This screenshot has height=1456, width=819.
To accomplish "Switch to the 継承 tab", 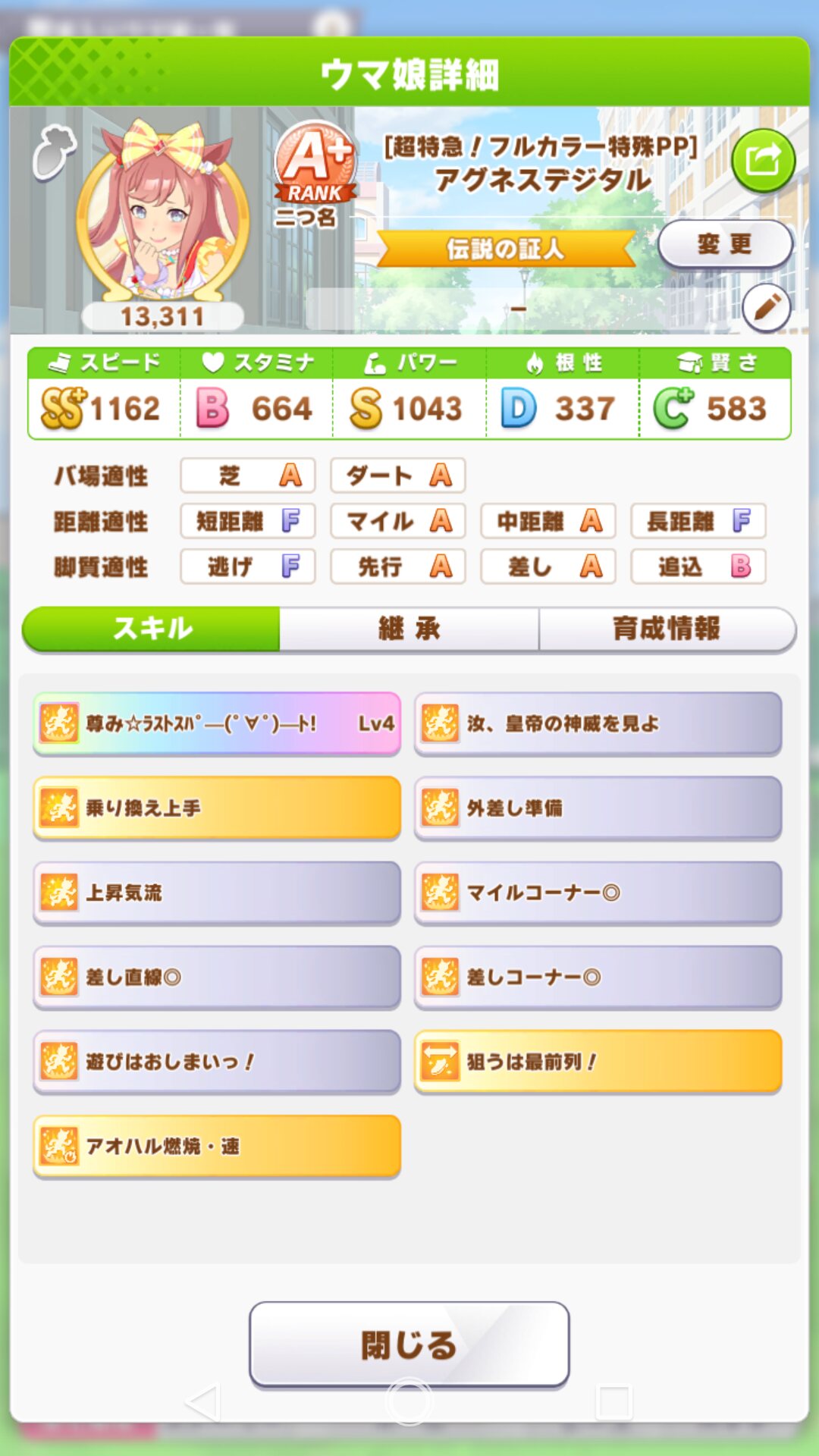I will point(409,629).
